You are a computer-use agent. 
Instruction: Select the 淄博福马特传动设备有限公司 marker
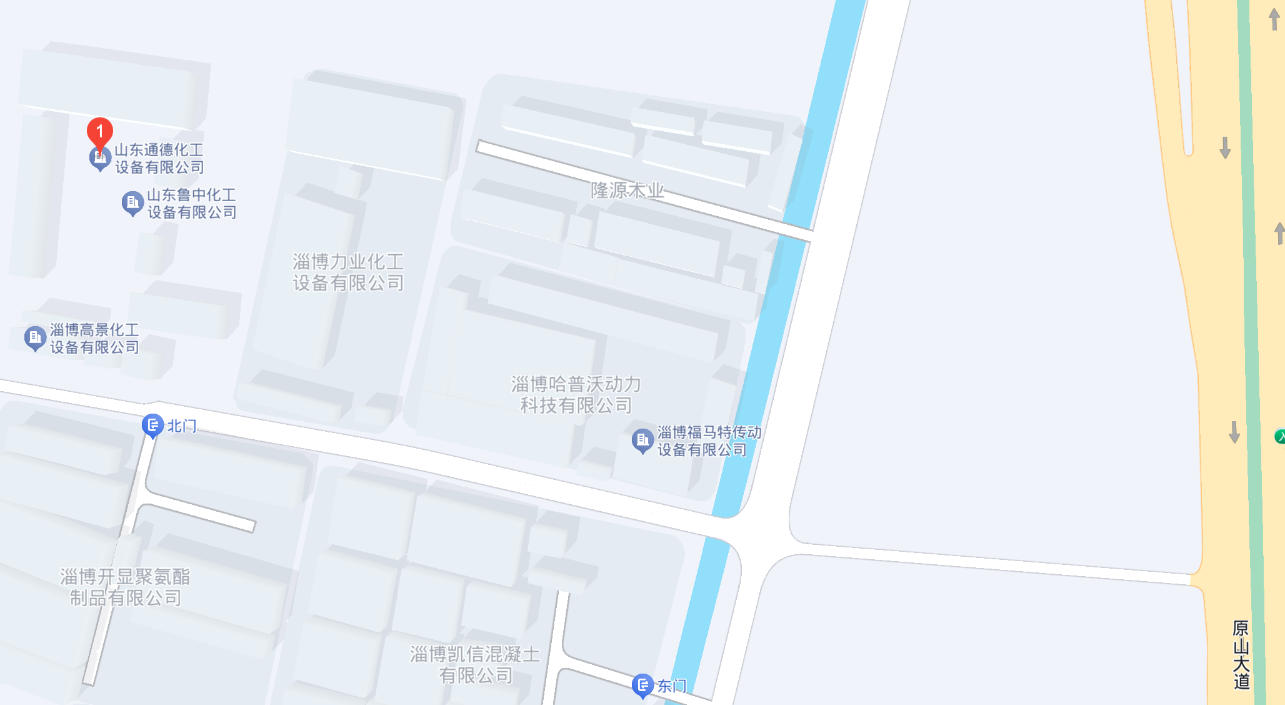click(643, 439)
